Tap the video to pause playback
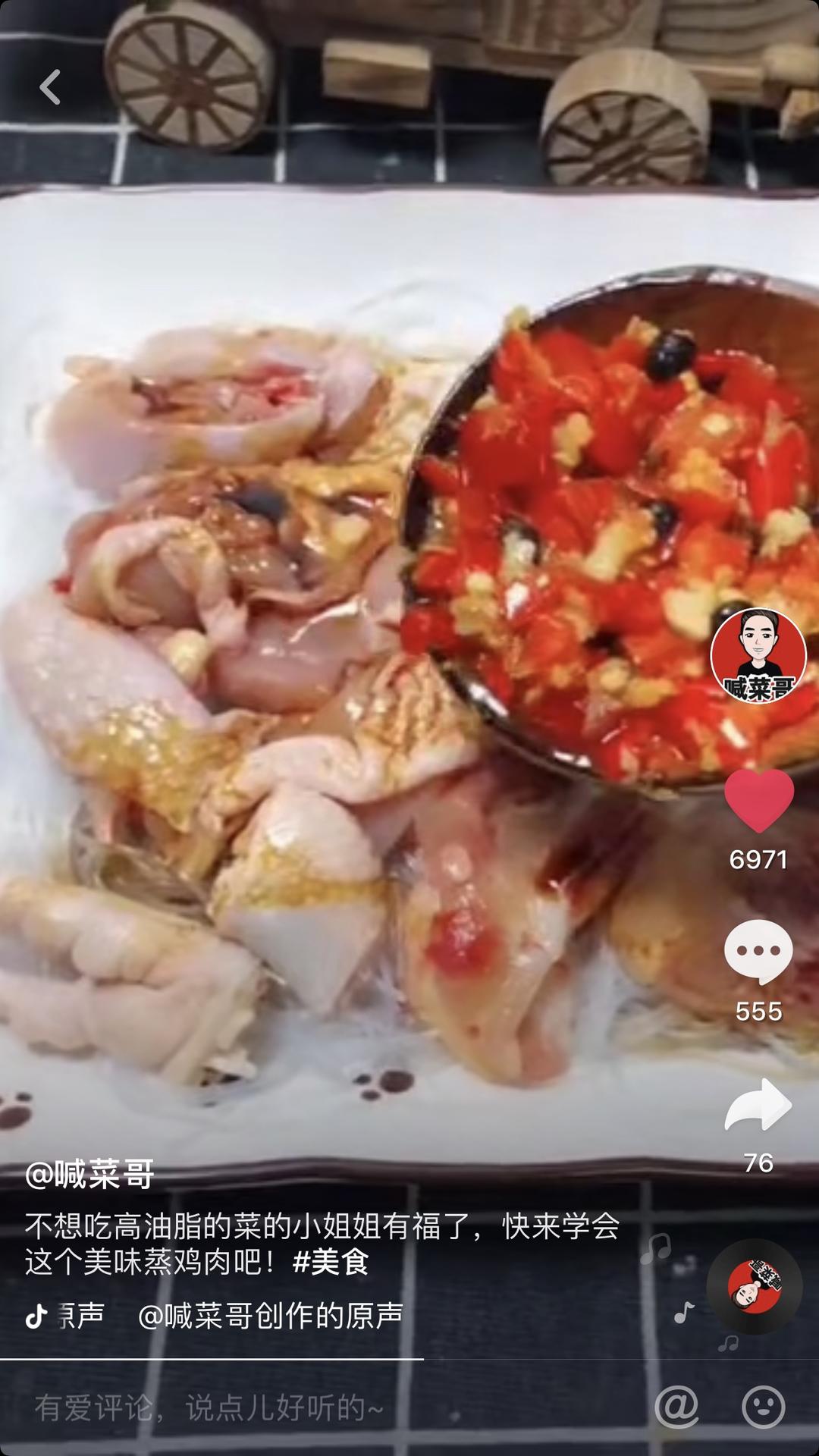Screen dimensions: 819x1456 [x=341, y=682]
